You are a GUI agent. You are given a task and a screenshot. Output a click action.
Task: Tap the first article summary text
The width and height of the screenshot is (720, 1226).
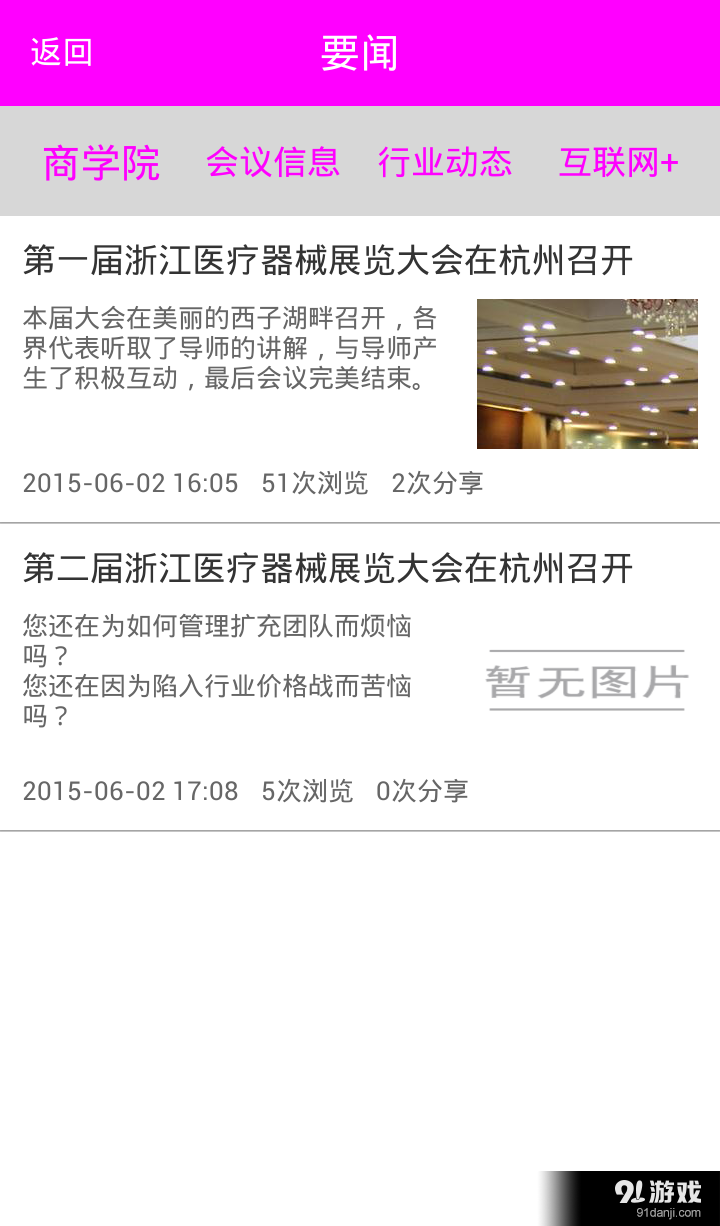point(228,350)
